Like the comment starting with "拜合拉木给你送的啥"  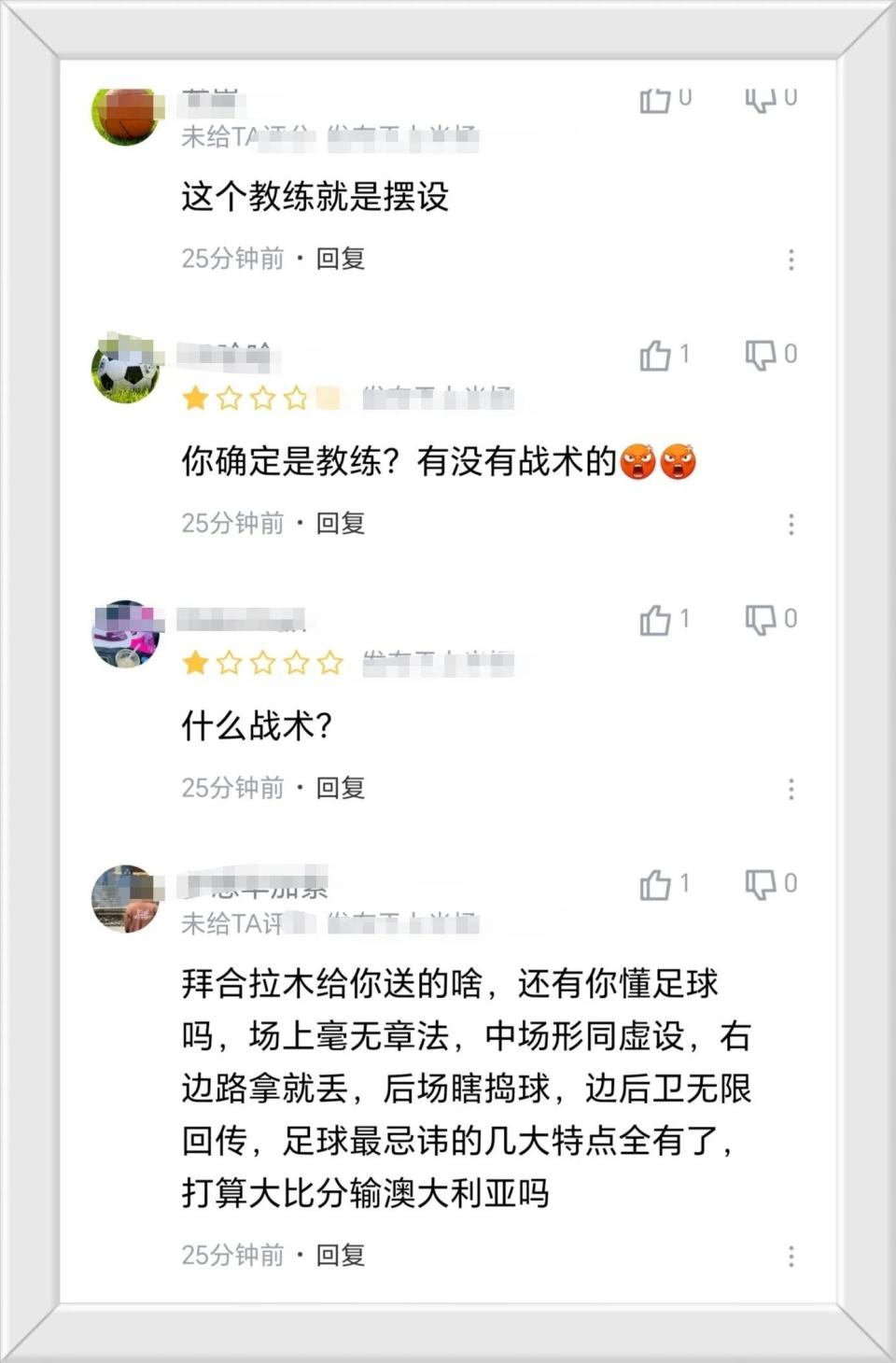tap(656, 885)
